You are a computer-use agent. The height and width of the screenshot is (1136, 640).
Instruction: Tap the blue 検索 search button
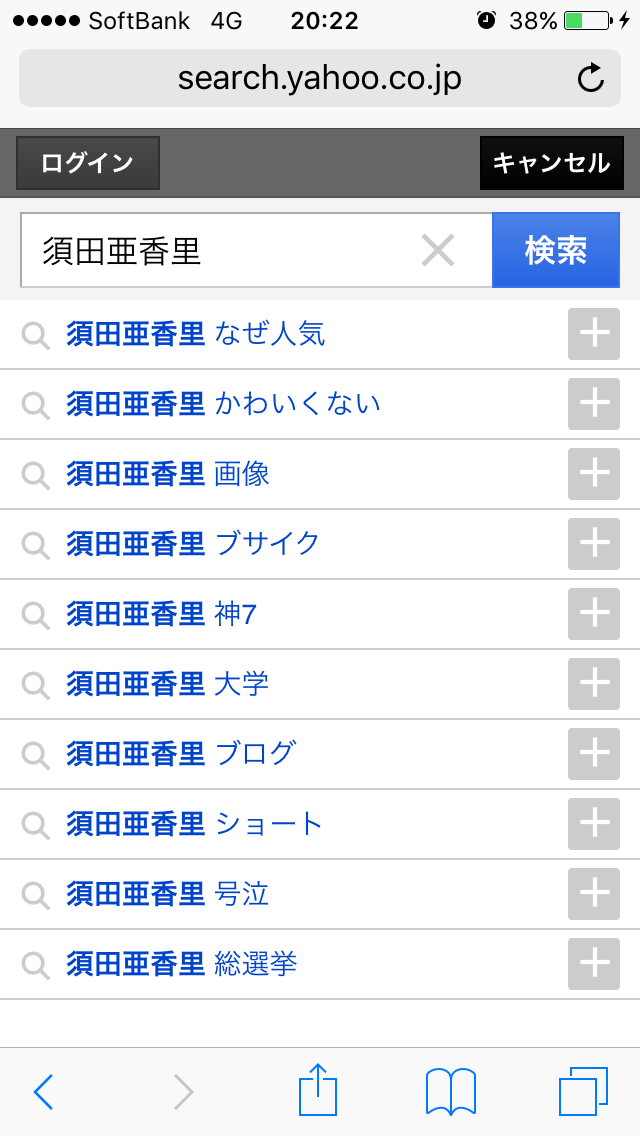pyautogui.click(x=556, y=250)
